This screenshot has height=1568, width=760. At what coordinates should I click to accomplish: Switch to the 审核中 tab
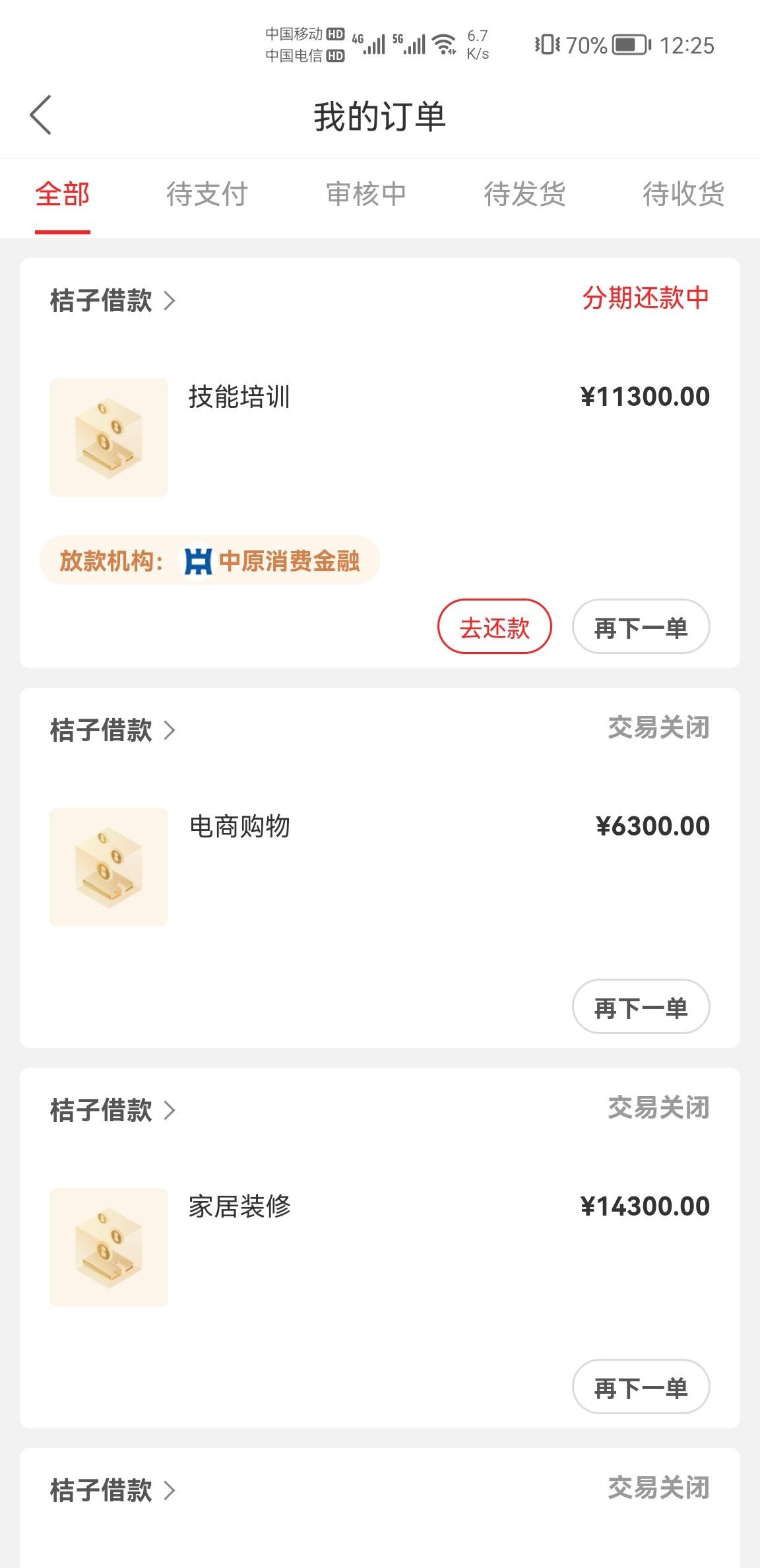(366, 194)
